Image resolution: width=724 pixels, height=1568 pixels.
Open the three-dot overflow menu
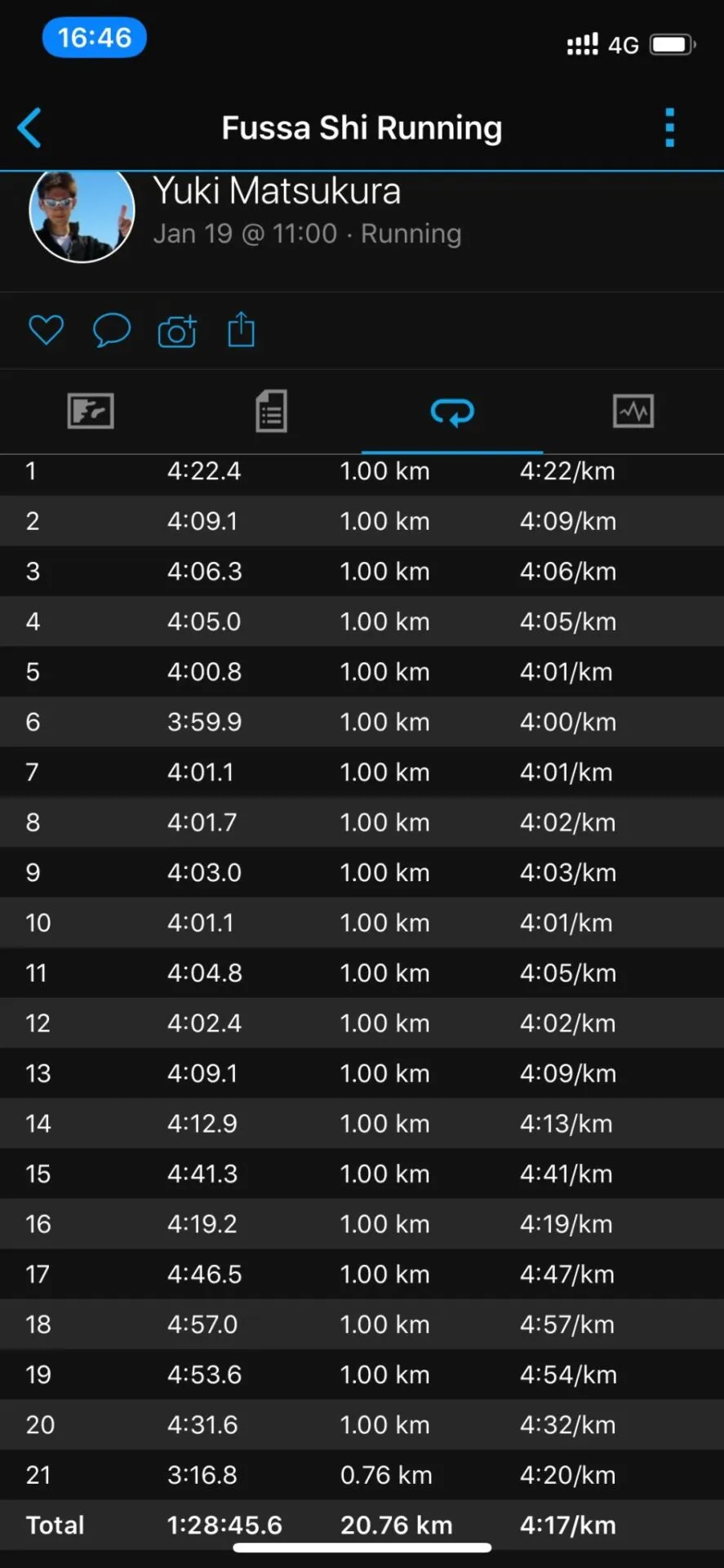click(669, 128)
